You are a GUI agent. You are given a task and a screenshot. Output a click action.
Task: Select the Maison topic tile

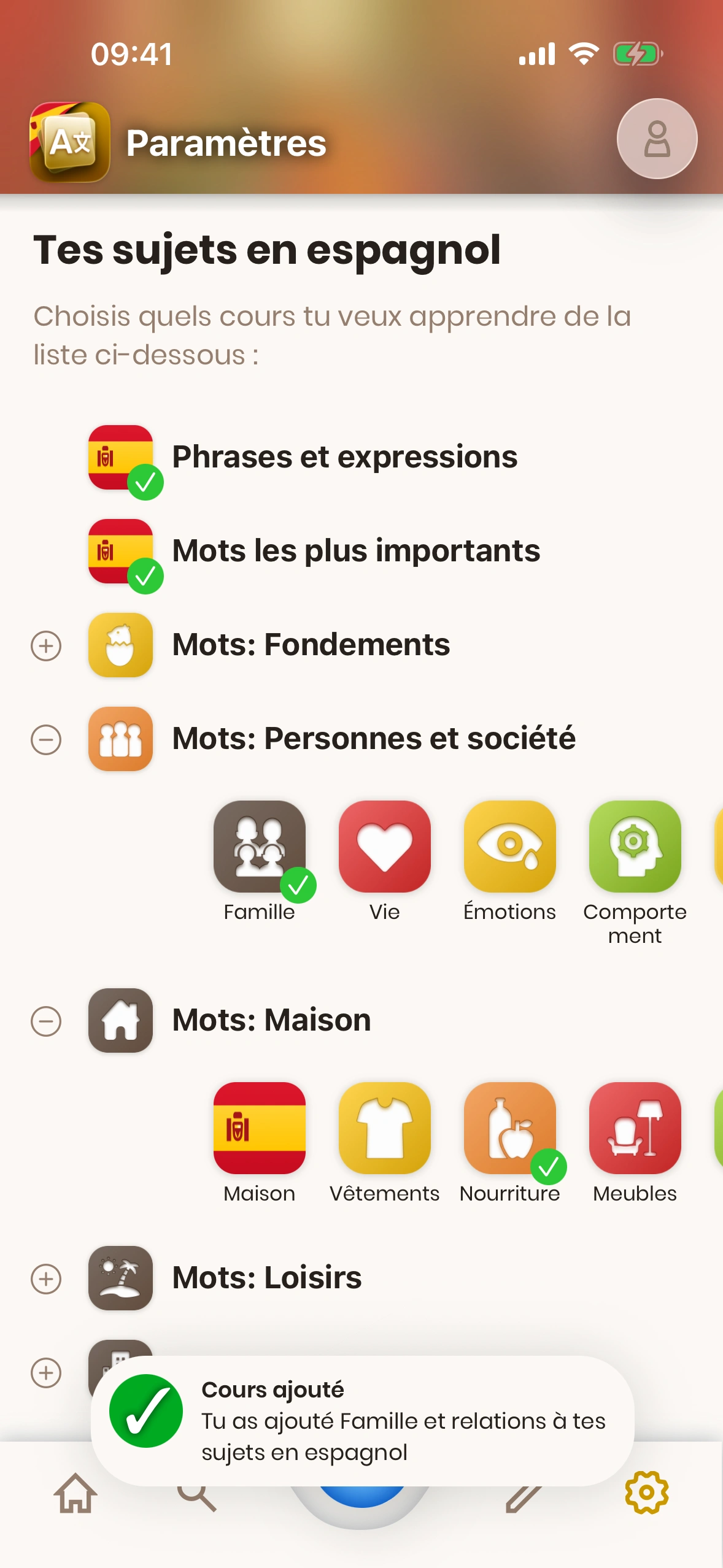point(260,1129)
